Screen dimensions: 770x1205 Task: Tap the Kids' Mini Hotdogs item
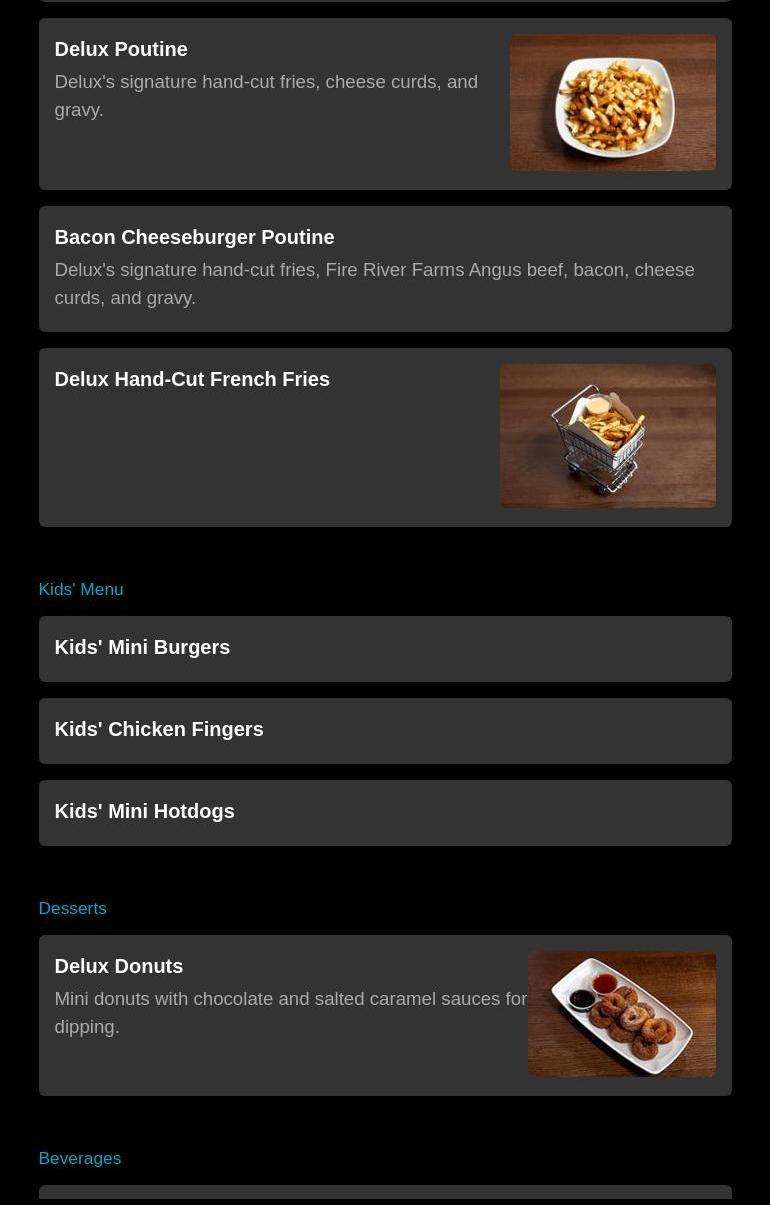pos(384,812)
